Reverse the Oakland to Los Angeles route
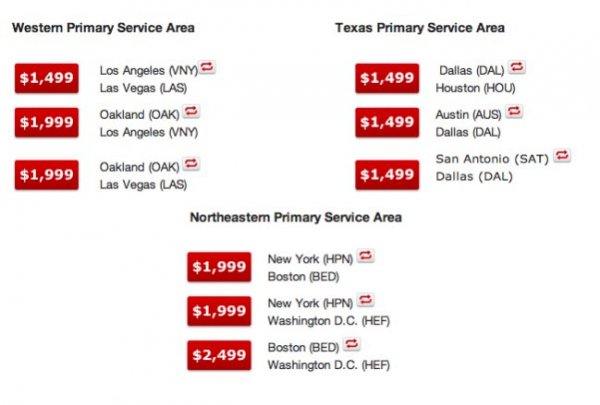This screenshot has width=600, height=405. [192, 112]
